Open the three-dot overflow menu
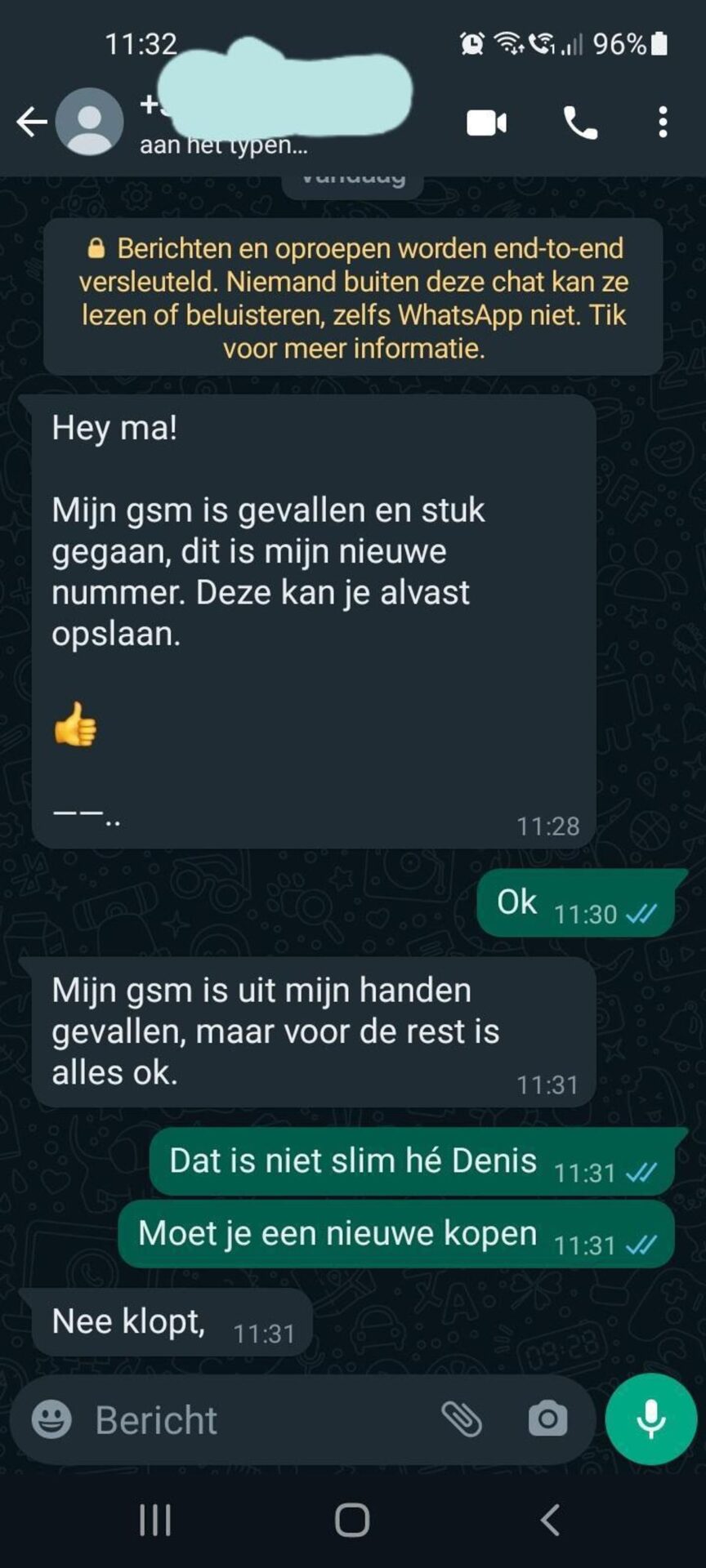This screenshot has height=1568, width=706. click(x=663, y=122)
